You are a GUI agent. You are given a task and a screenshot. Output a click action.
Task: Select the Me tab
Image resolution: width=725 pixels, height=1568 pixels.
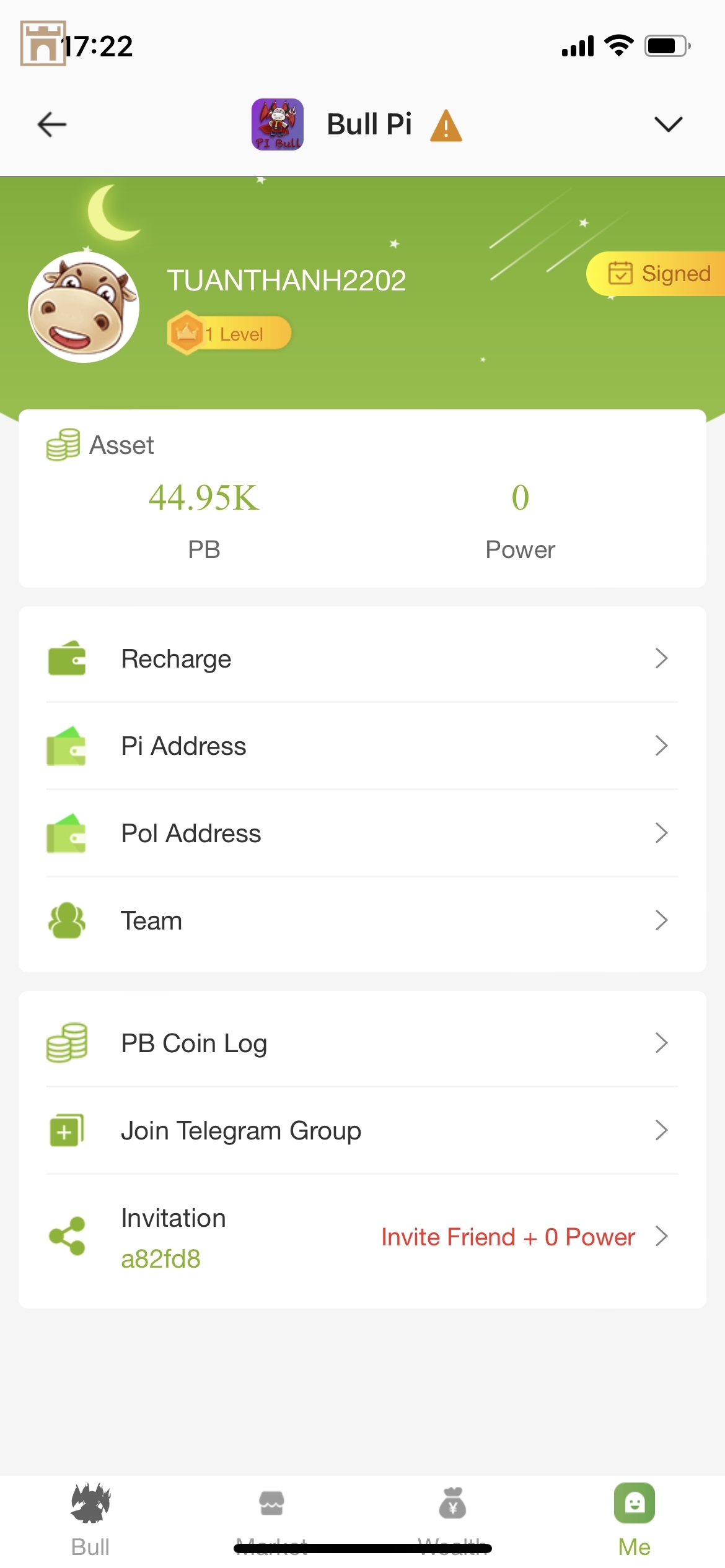tap(634, 1517)
